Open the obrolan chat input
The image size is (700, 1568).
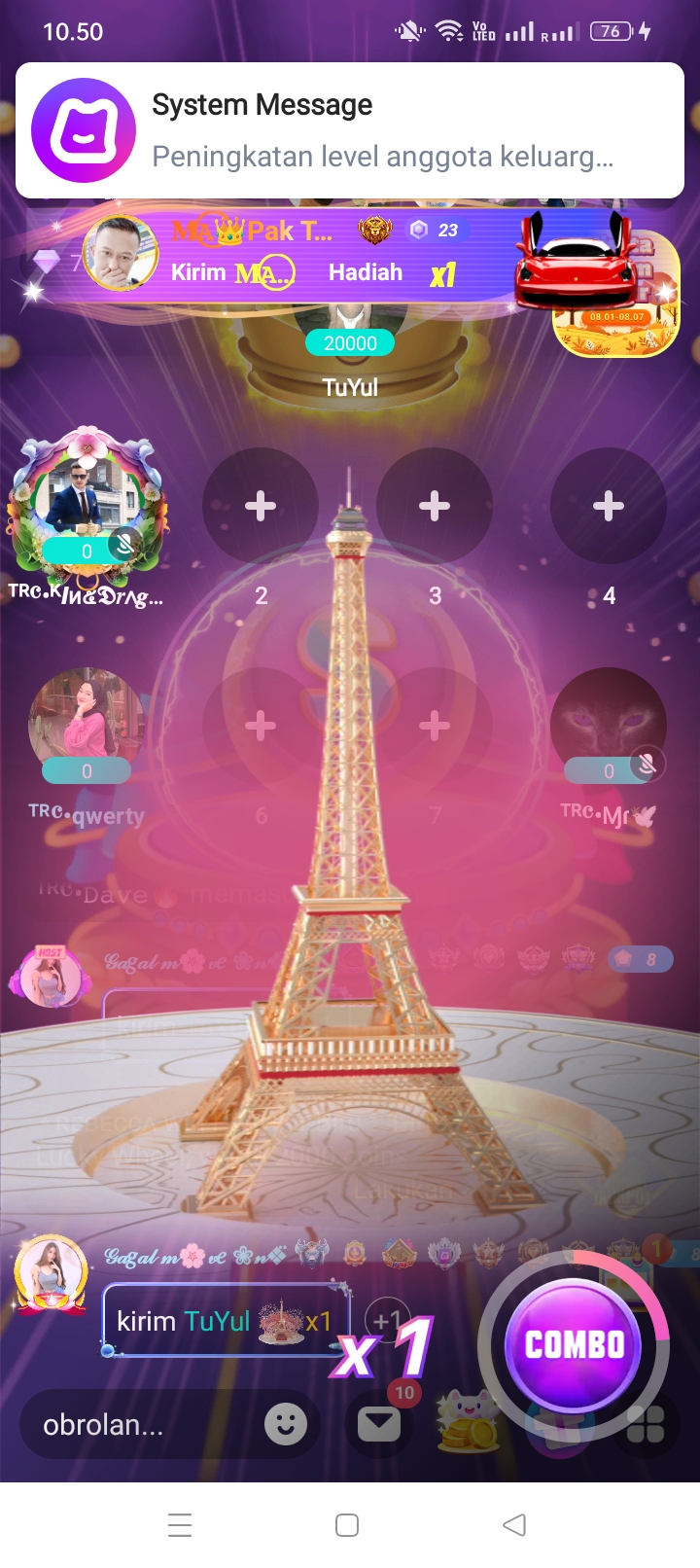click(x=136, y=1425)
